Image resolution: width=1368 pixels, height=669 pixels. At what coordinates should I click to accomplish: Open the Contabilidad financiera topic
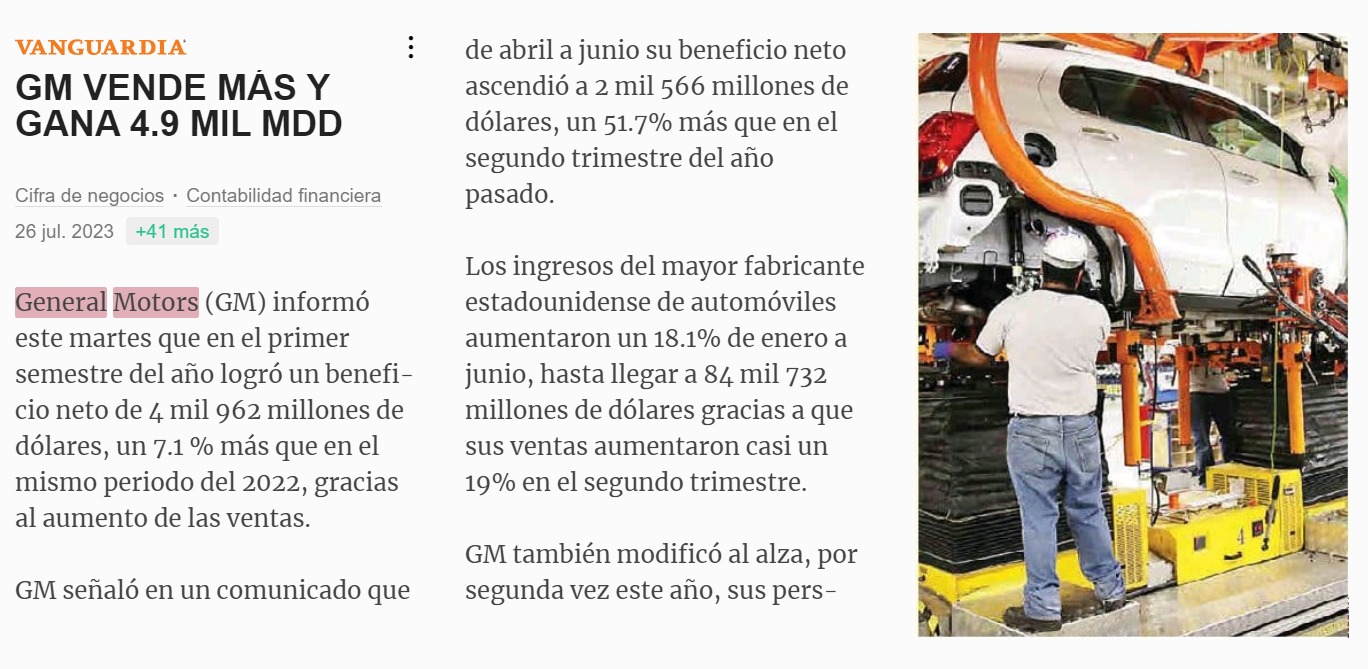point(284,196)
